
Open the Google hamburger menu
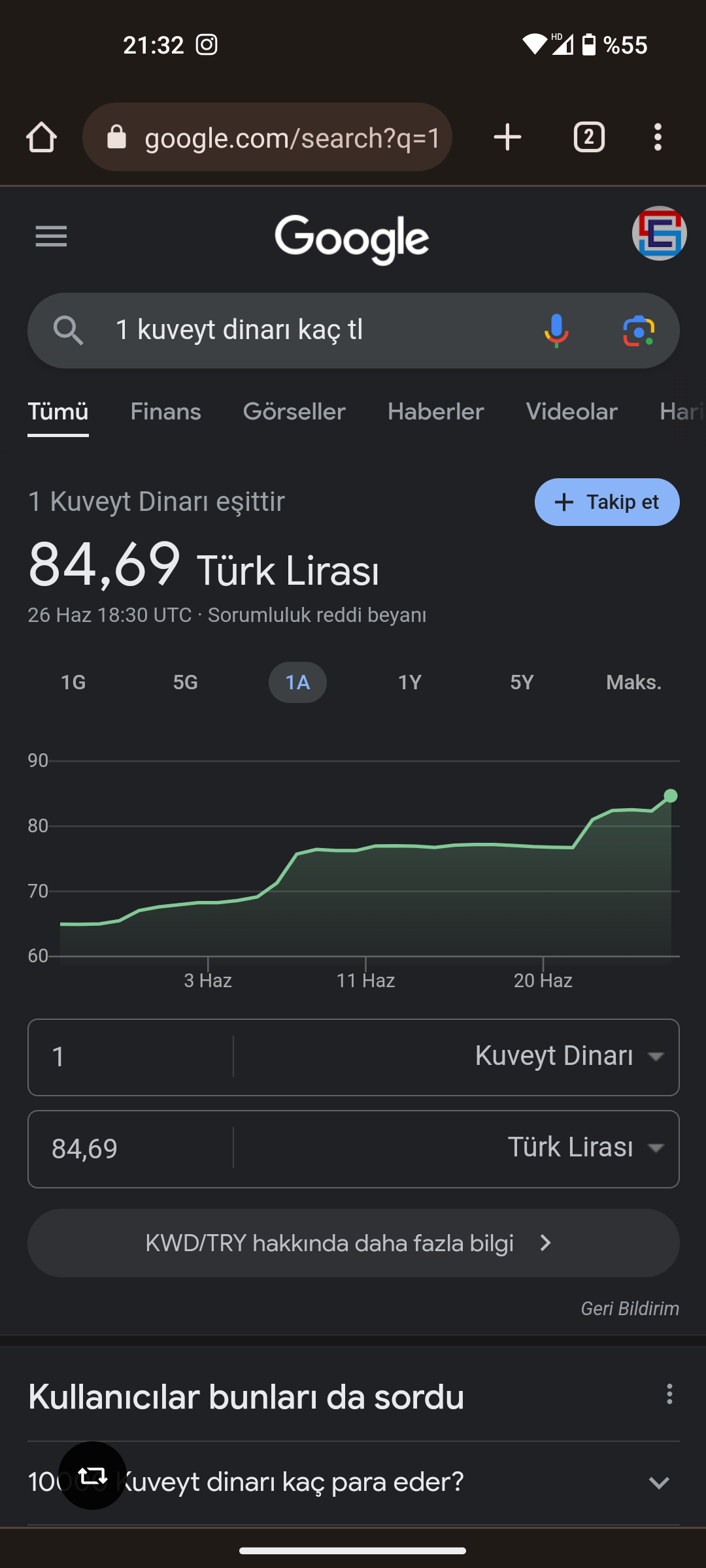tap(51, 236)
